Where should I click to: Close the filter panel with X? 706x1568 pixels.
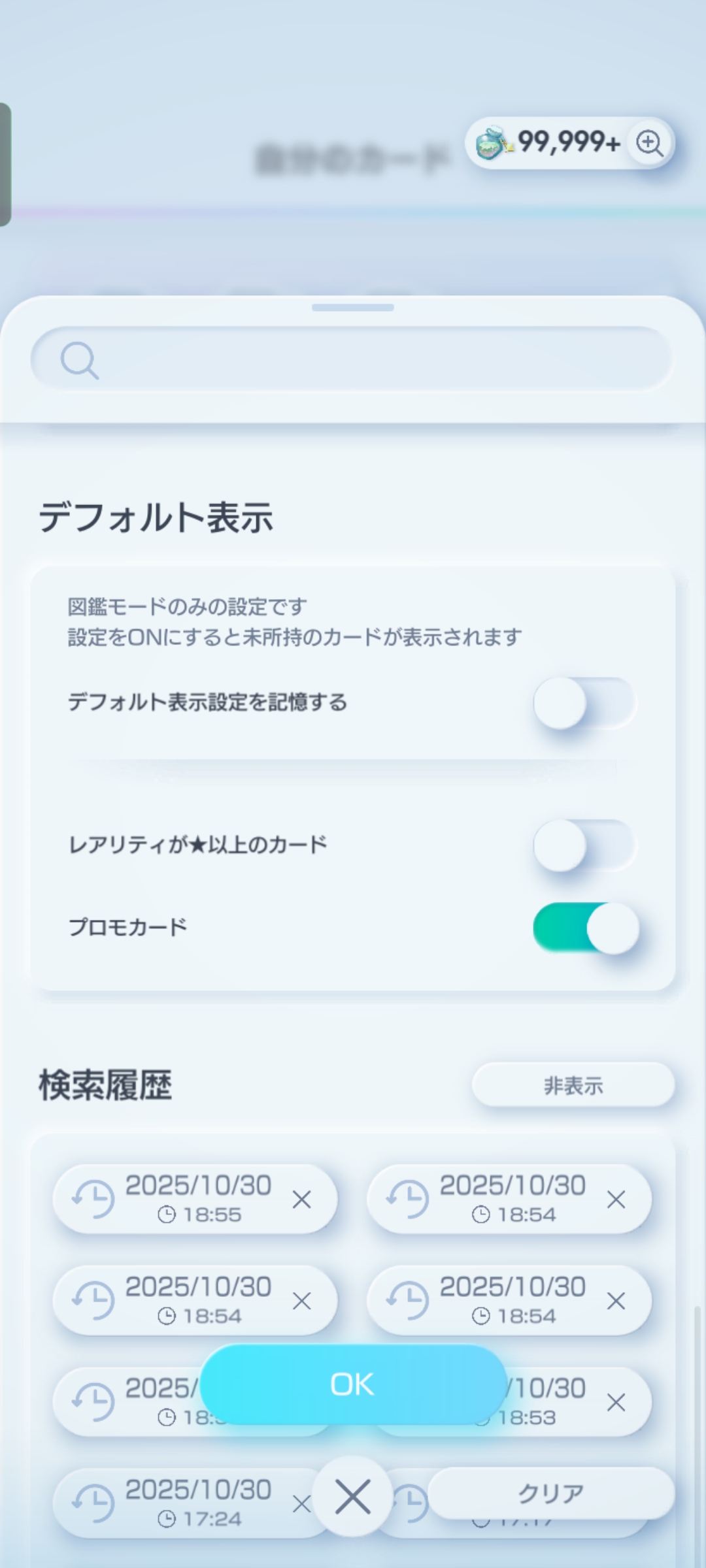click(x=353, y=1497)
